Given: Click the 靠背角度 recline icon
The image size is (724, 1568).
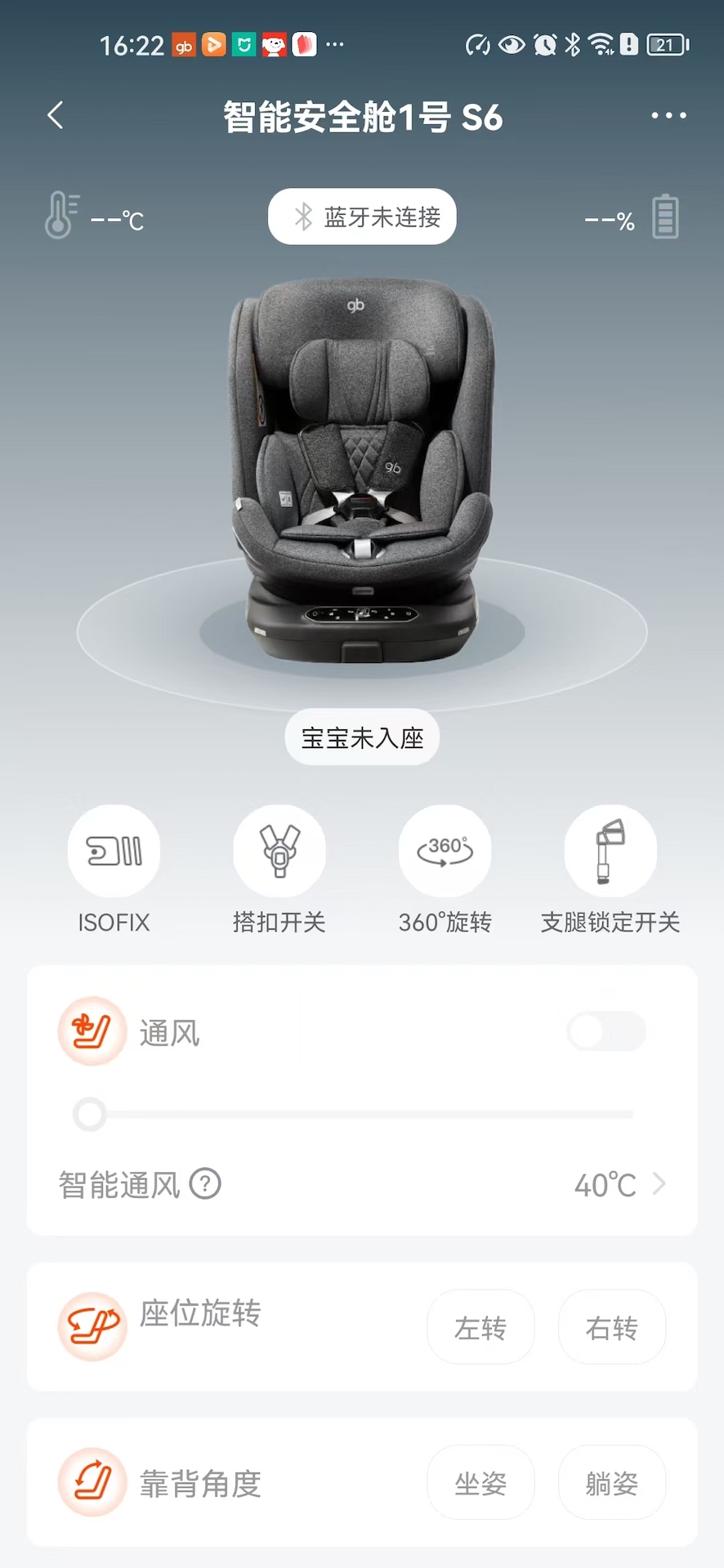Looking at the screenshot, I should [x=92, y=1482].
